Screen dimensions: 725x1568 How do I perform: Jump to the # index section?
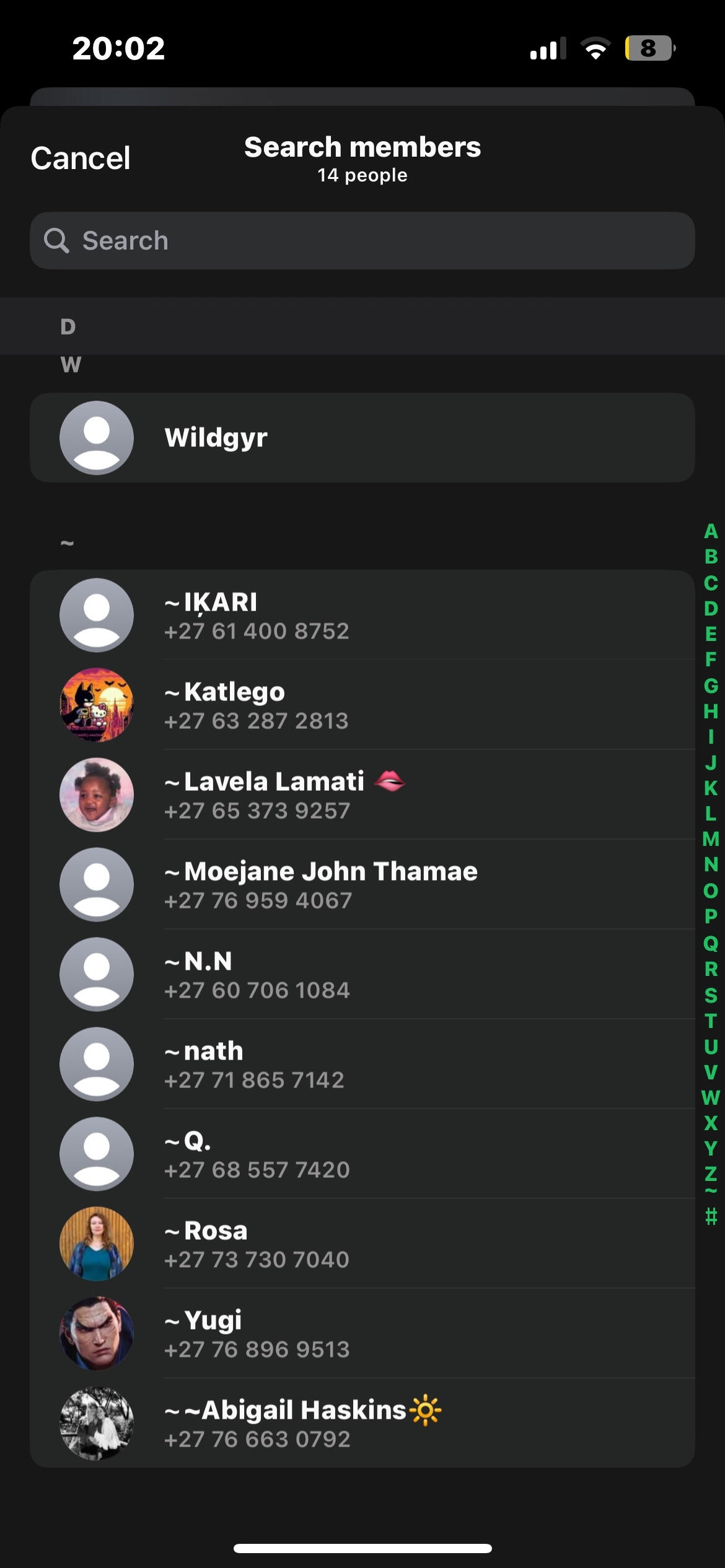(711, 1217)
